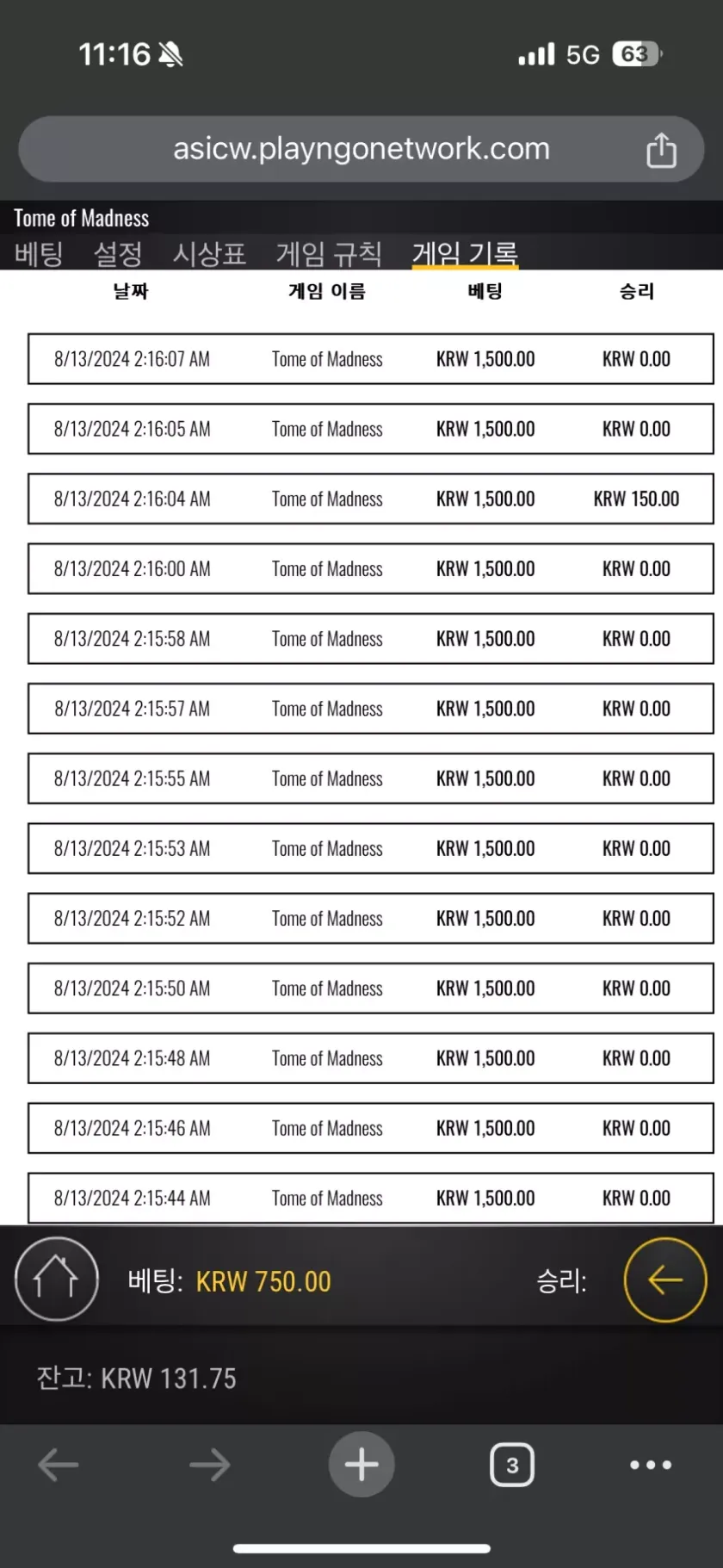Screen dimensions: 723x1568
Task: Tap the share icon in the address bar
Action: click(661, 150)
